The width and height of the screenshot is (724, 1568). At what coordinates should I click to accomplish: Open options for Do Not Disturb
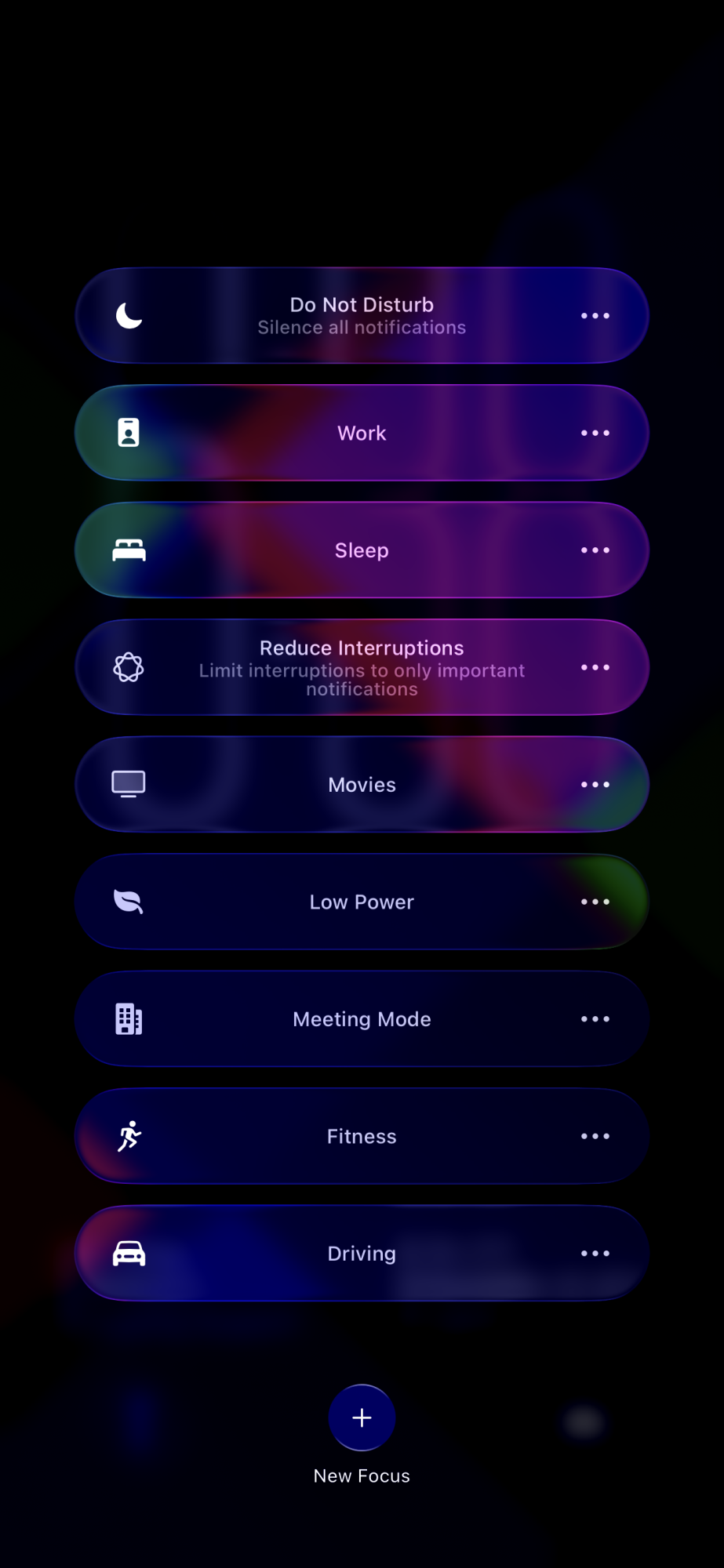coord(595,316)
